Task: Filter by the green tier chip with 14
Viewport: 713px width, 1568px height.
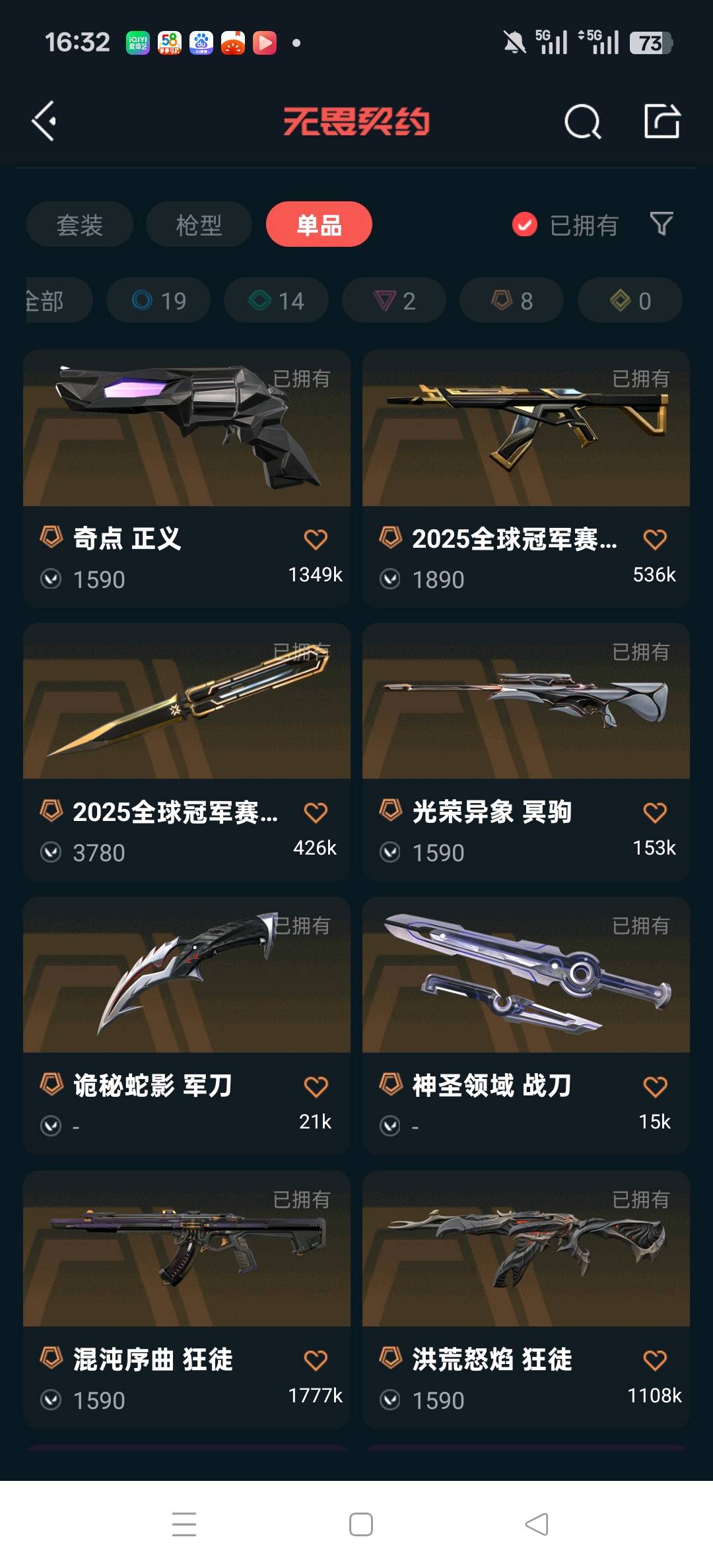Action: pos(276,300)
